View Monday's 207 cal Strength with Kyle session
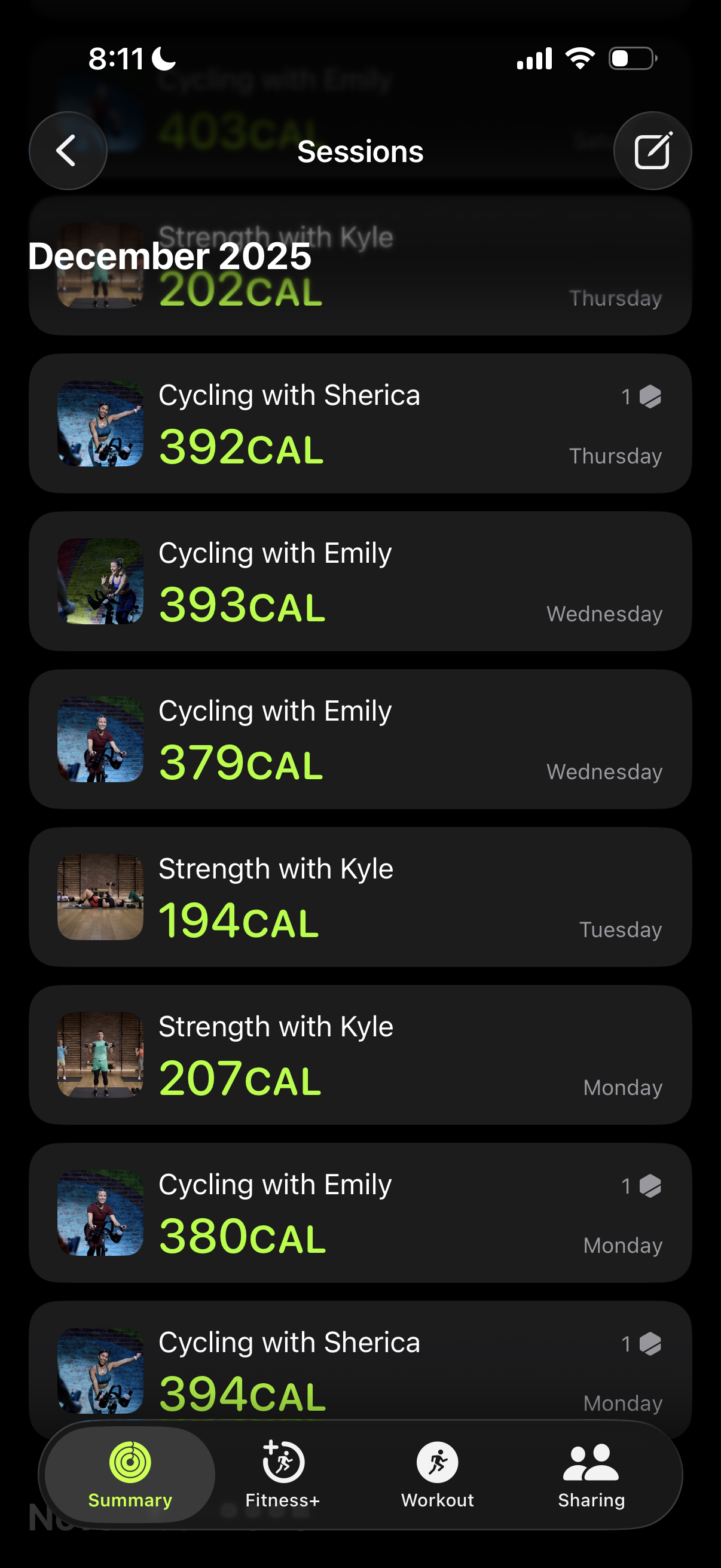This screenshot has height=1568, width=721. 360,1054
